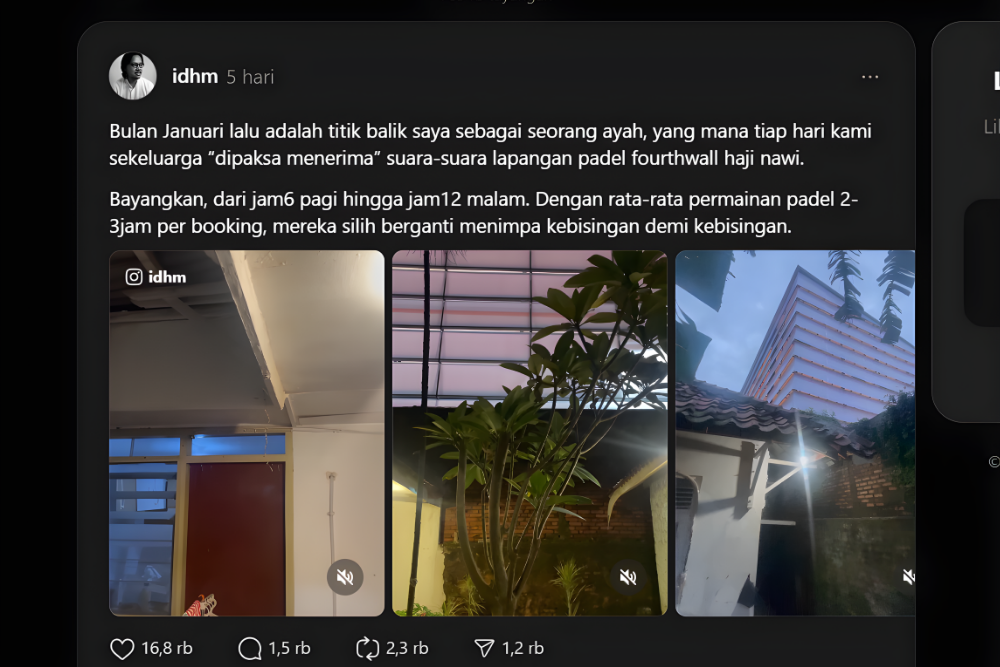Open comments on idhm's post
The width and height of the screenshot is (1000, 667).
coord(250,649)
